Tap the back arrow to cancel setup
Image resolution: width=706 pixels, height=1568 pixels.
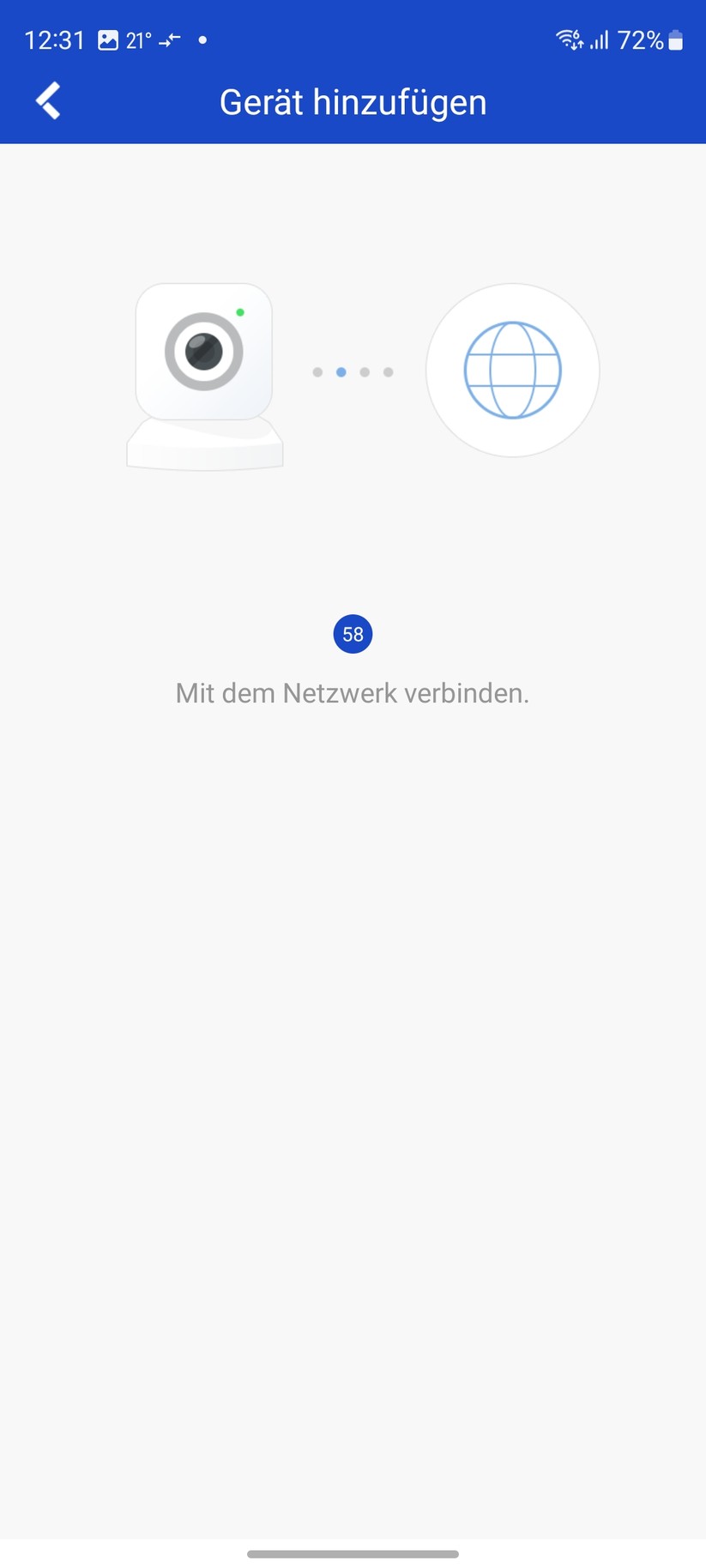(48, 100)
